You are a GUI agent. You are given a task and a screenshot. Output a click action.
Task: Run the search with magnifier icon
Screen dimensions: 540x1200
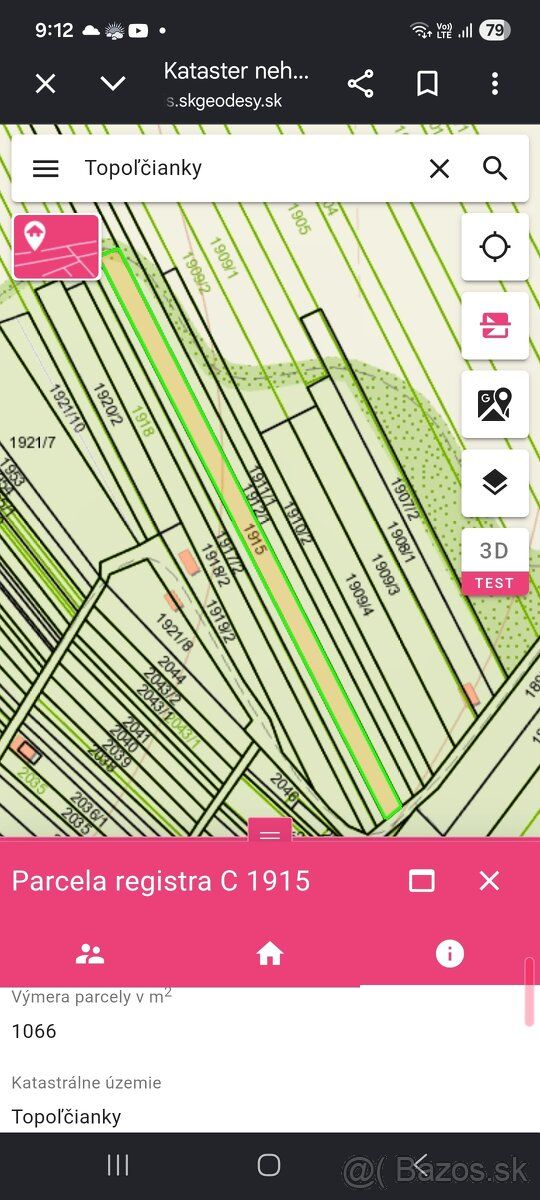point(495,168)
